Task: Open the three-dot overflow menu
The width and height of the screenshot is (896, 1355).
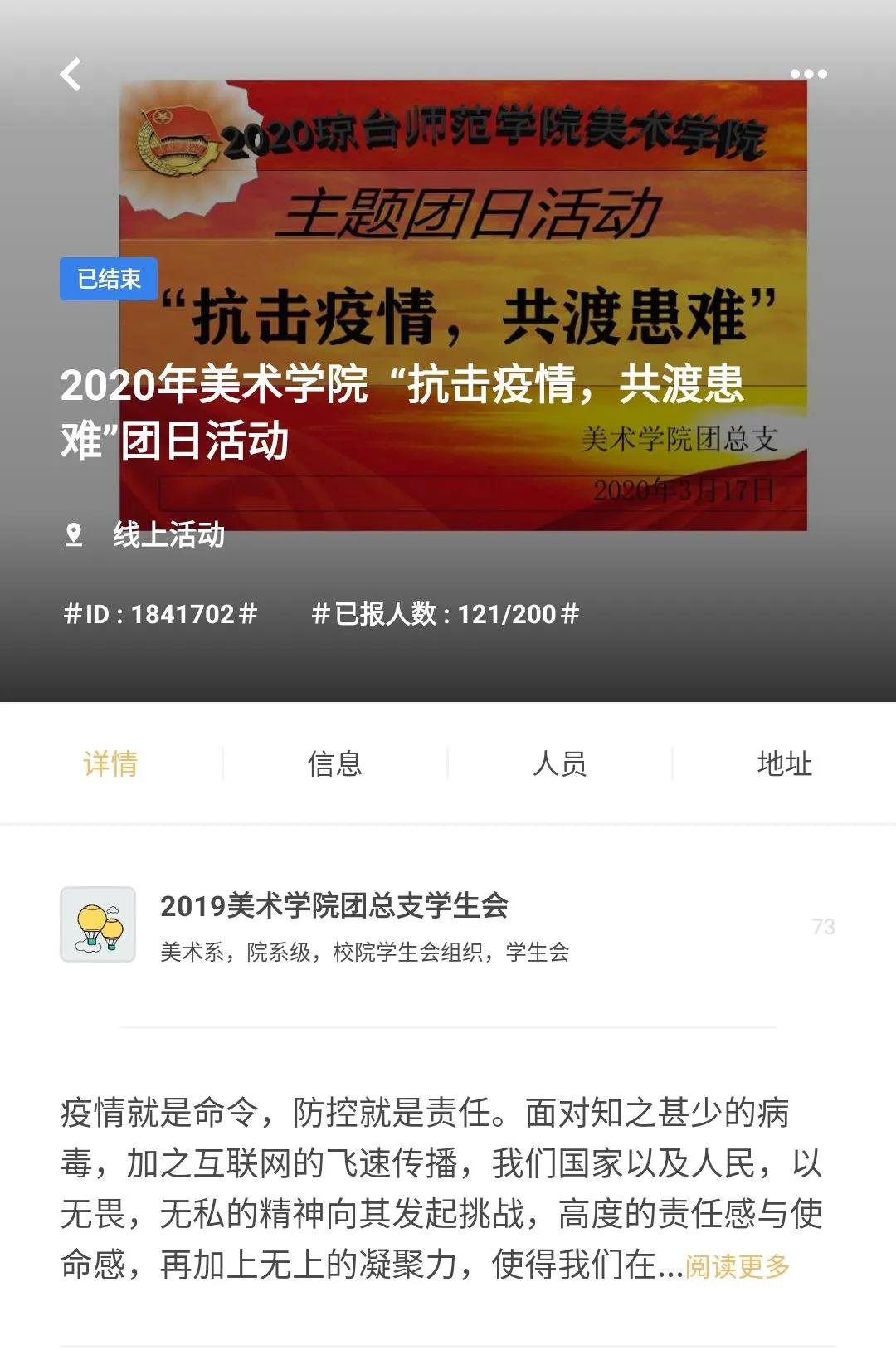Action: click(x=808, y=74)
